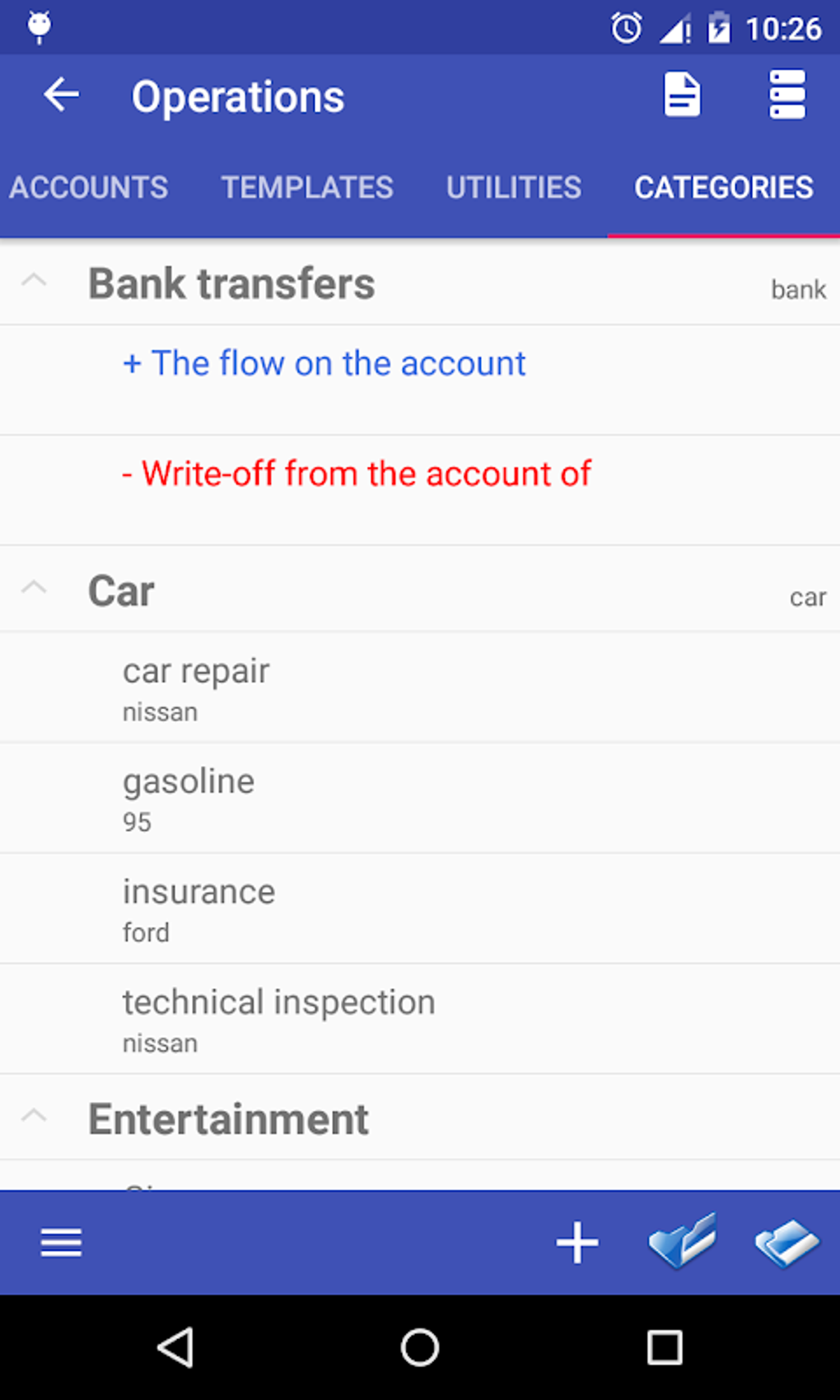Open the technical inspection subcategory
Image resolution: width=840 pixels, height=1400 pixels.
coord(420,1019)
